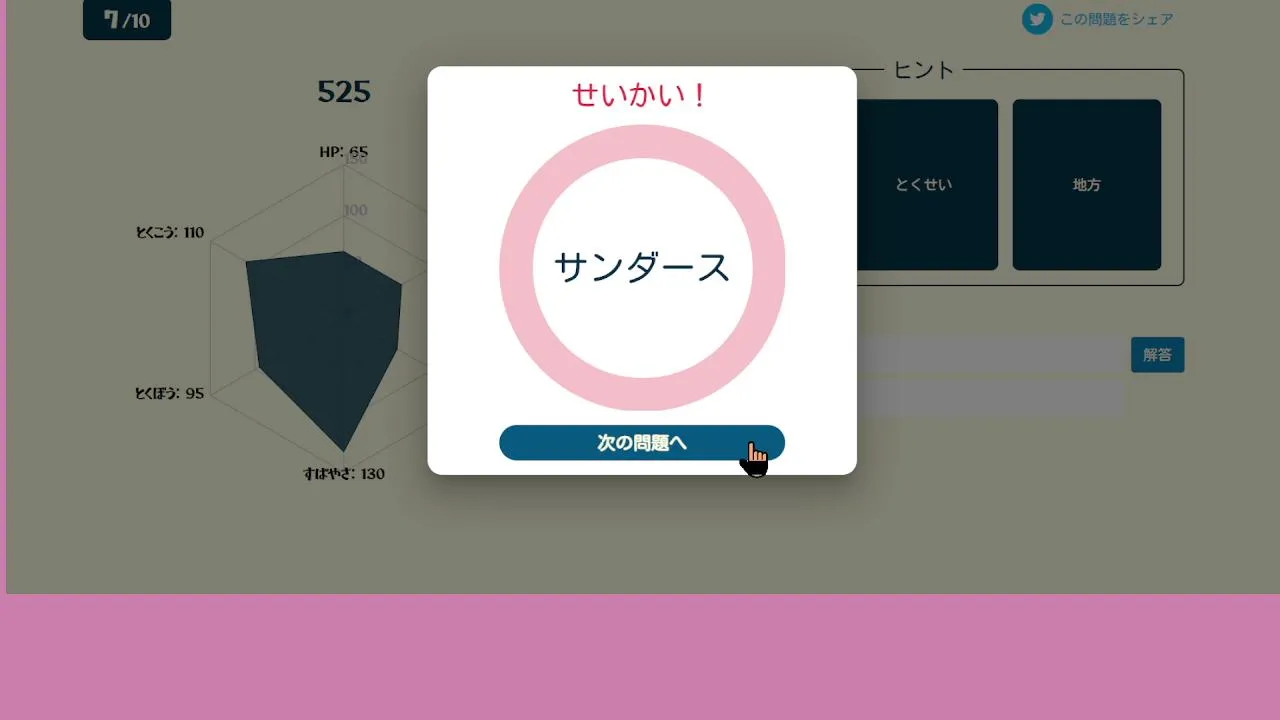Submit answer with the 解答 button
Screen dimensions: 1280x720
(x=1157, y=355)
